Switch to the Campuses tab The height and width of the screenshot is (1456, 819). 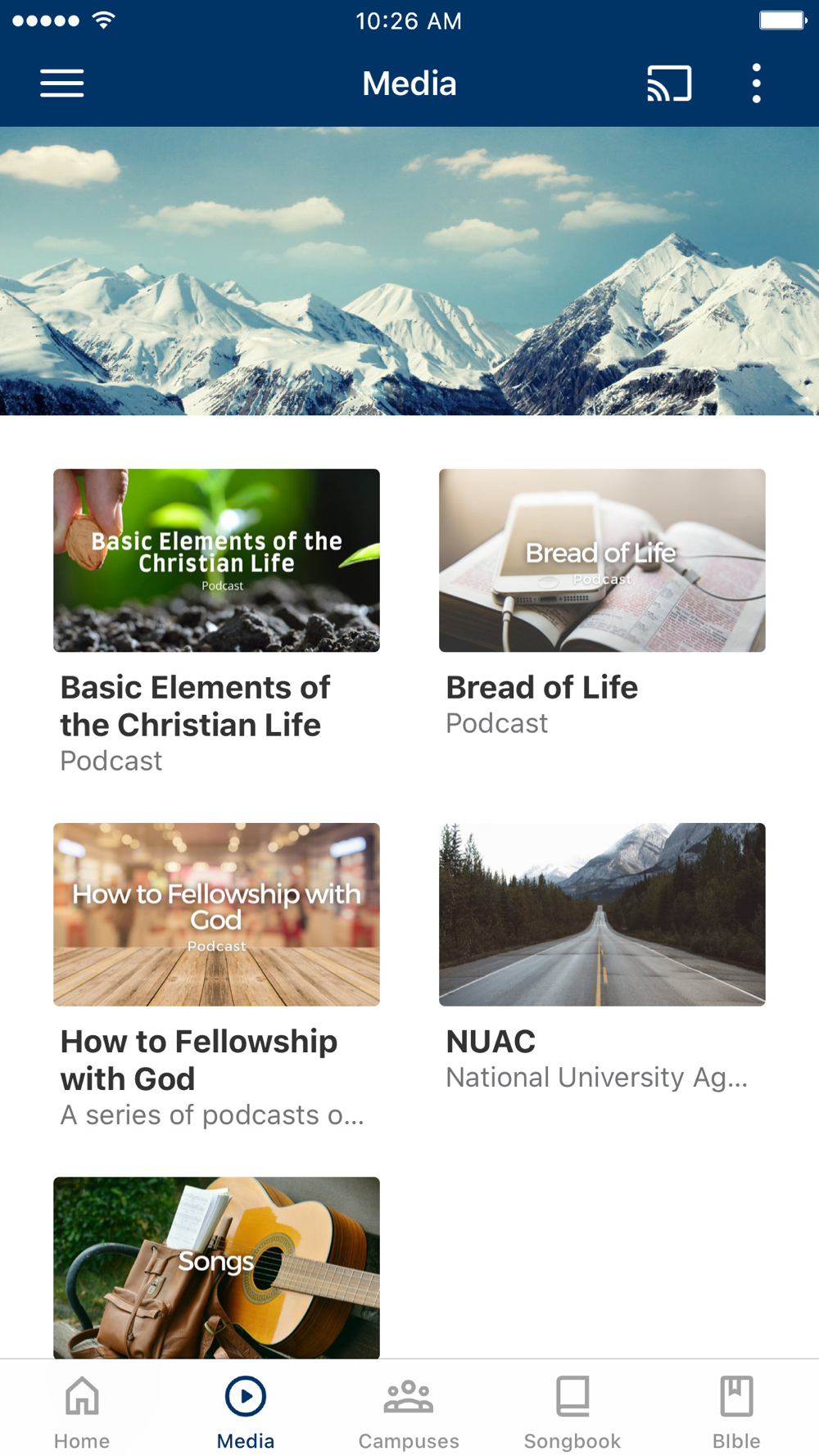pyautogui.click(x=409, y=1413)
